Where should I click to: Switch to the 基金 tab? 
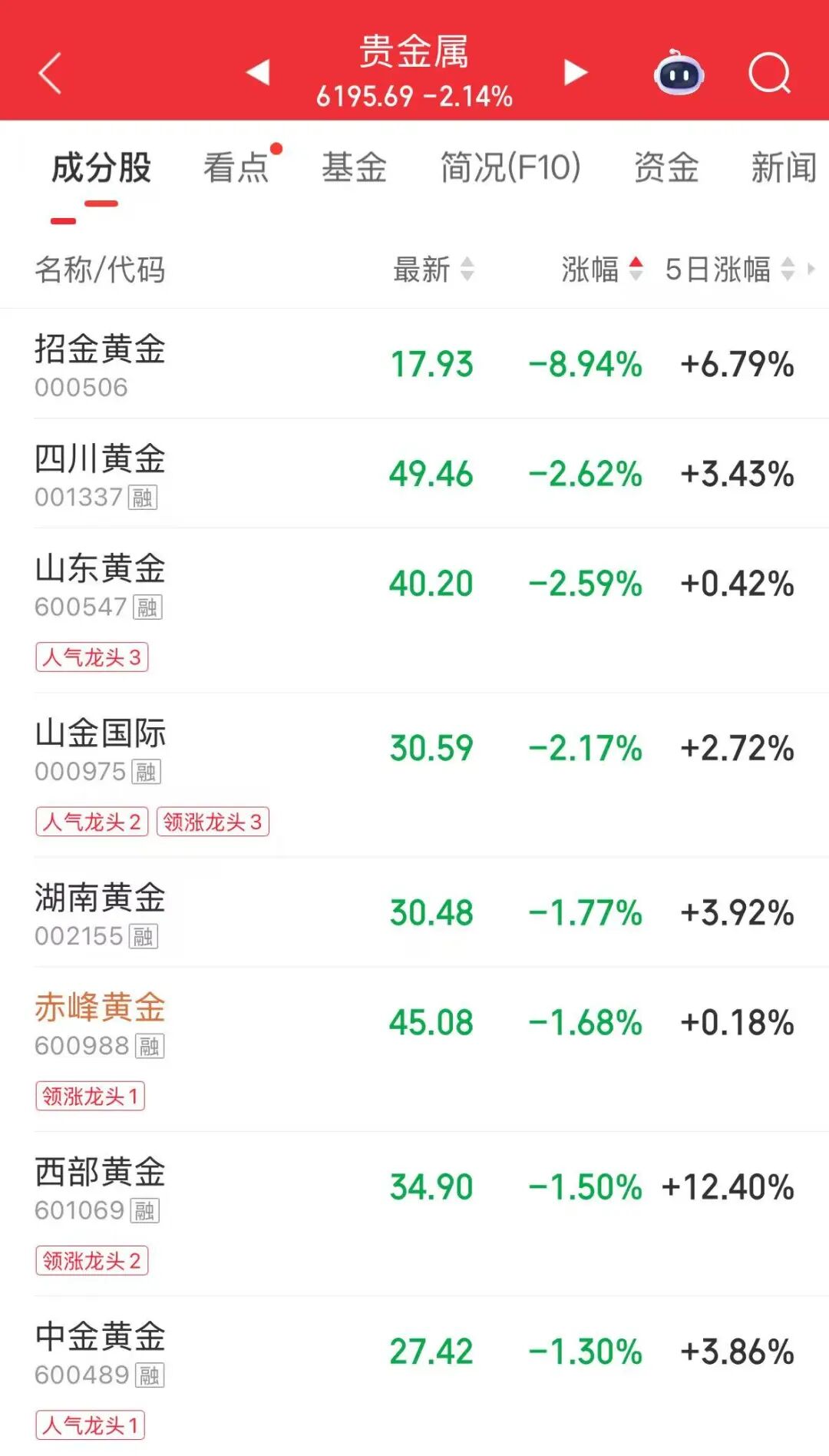pyautogui.click(x=355, y=167)
